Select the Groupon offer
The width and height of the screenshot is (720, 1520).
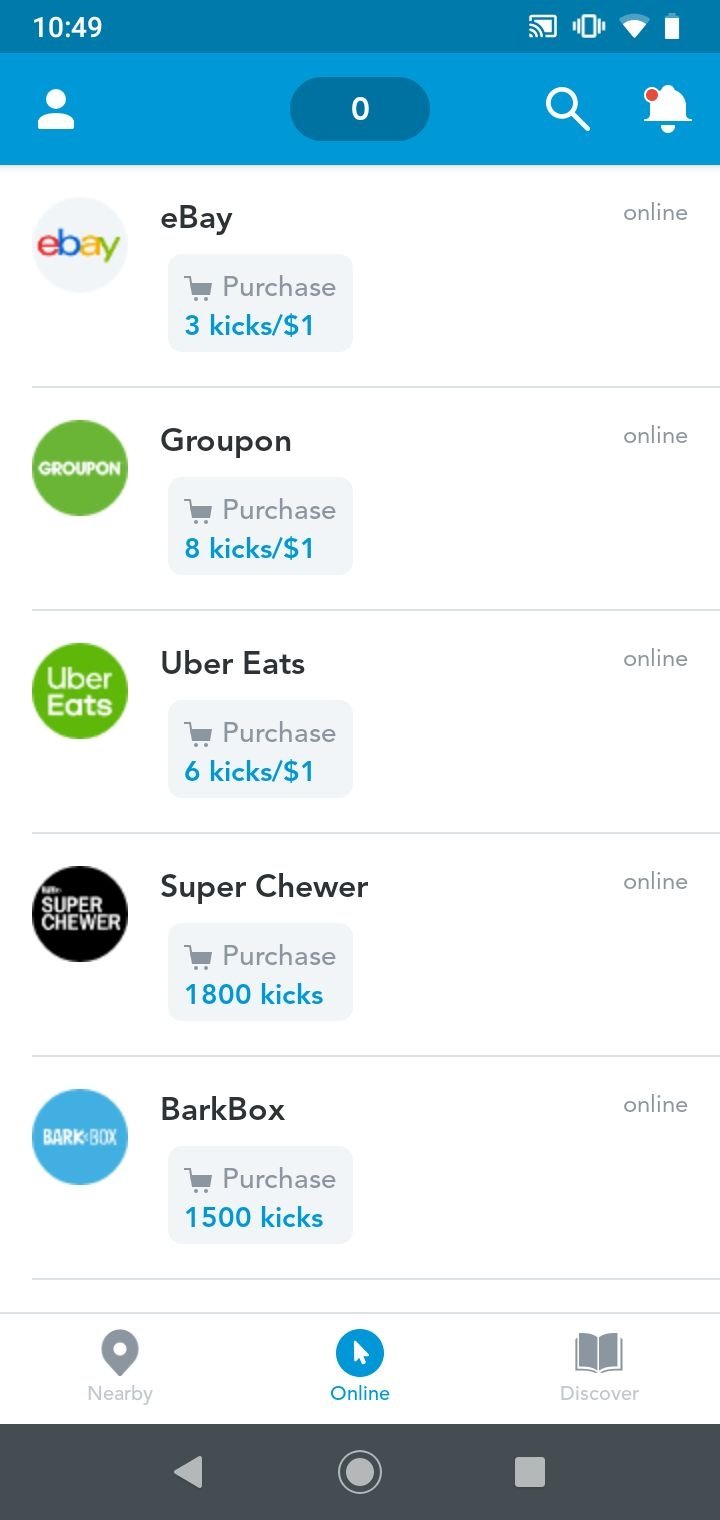(360, 499)
